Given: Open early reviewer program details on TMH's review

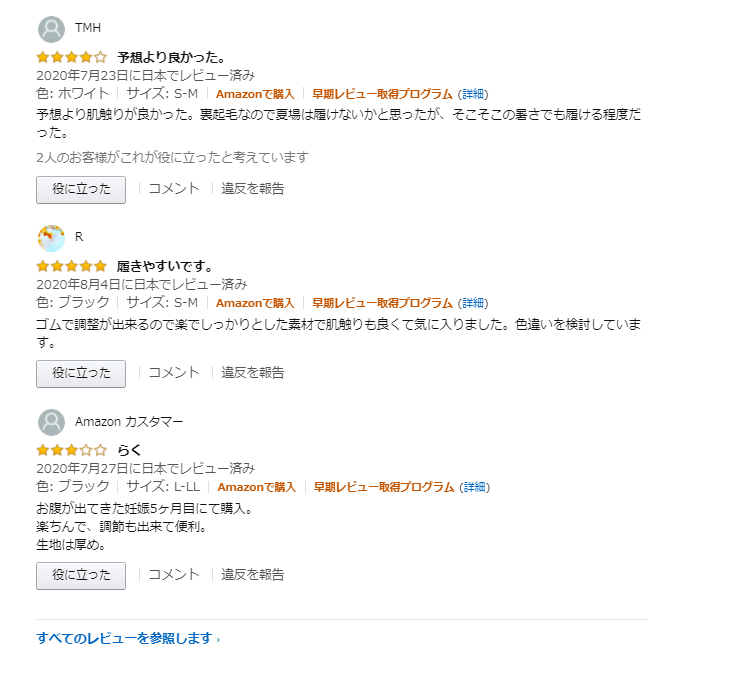Looking at the screenshot, I should point(474,93).
